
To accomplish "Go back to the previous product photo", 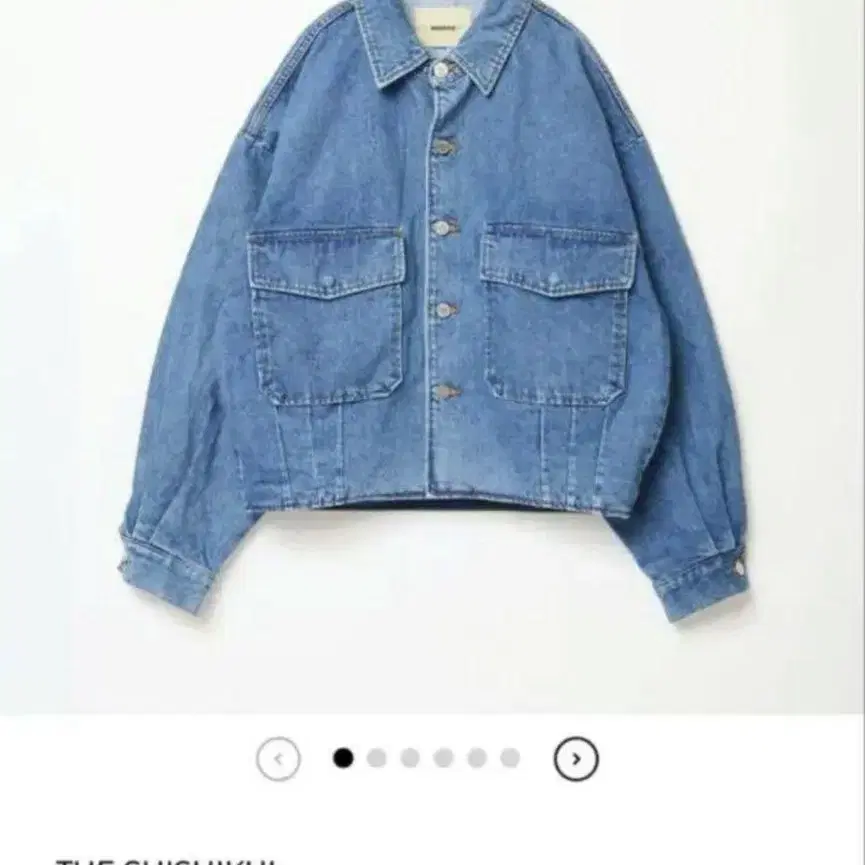I will pyautogui.click(x=278, y=759).
